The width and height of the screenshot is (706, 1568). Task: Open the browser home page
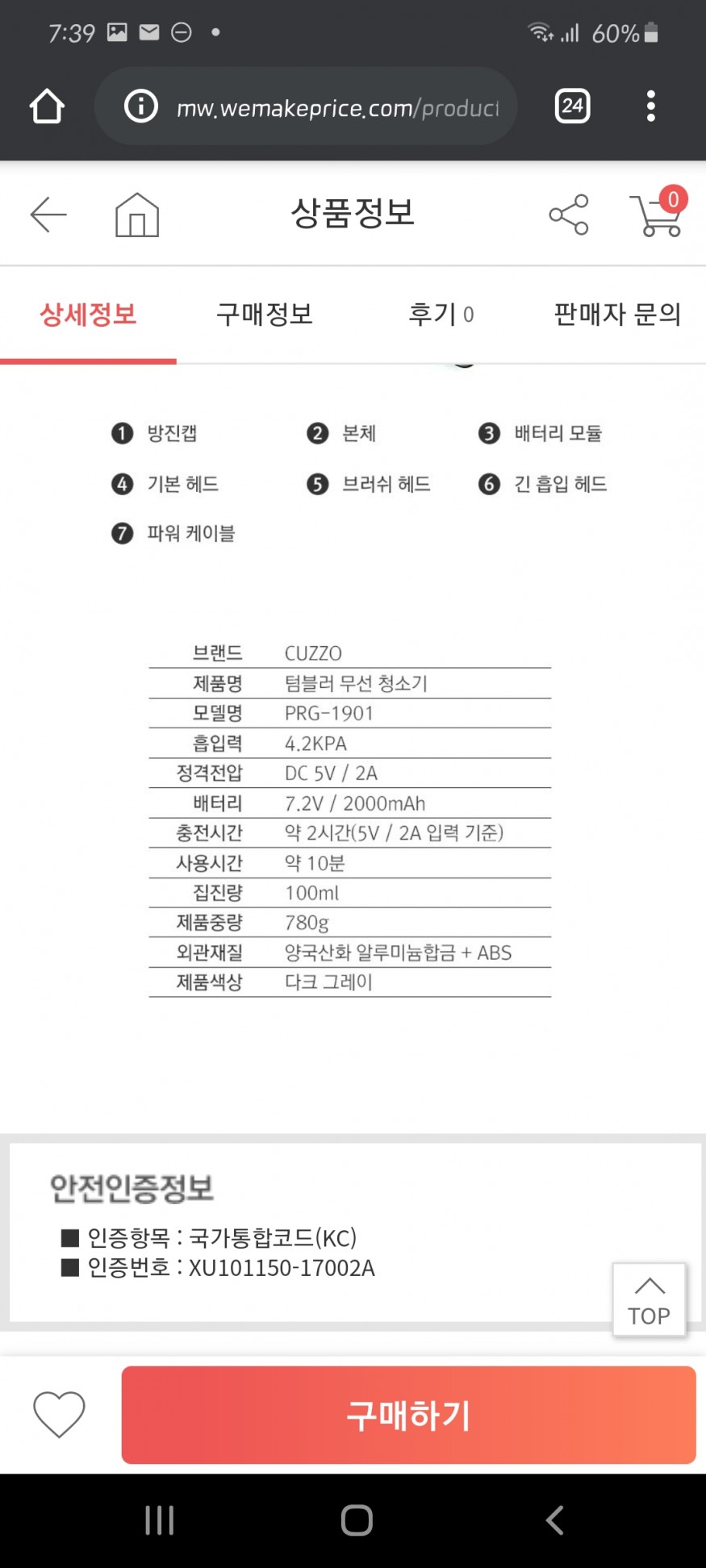pyautogui.click(x=47, y=106)
